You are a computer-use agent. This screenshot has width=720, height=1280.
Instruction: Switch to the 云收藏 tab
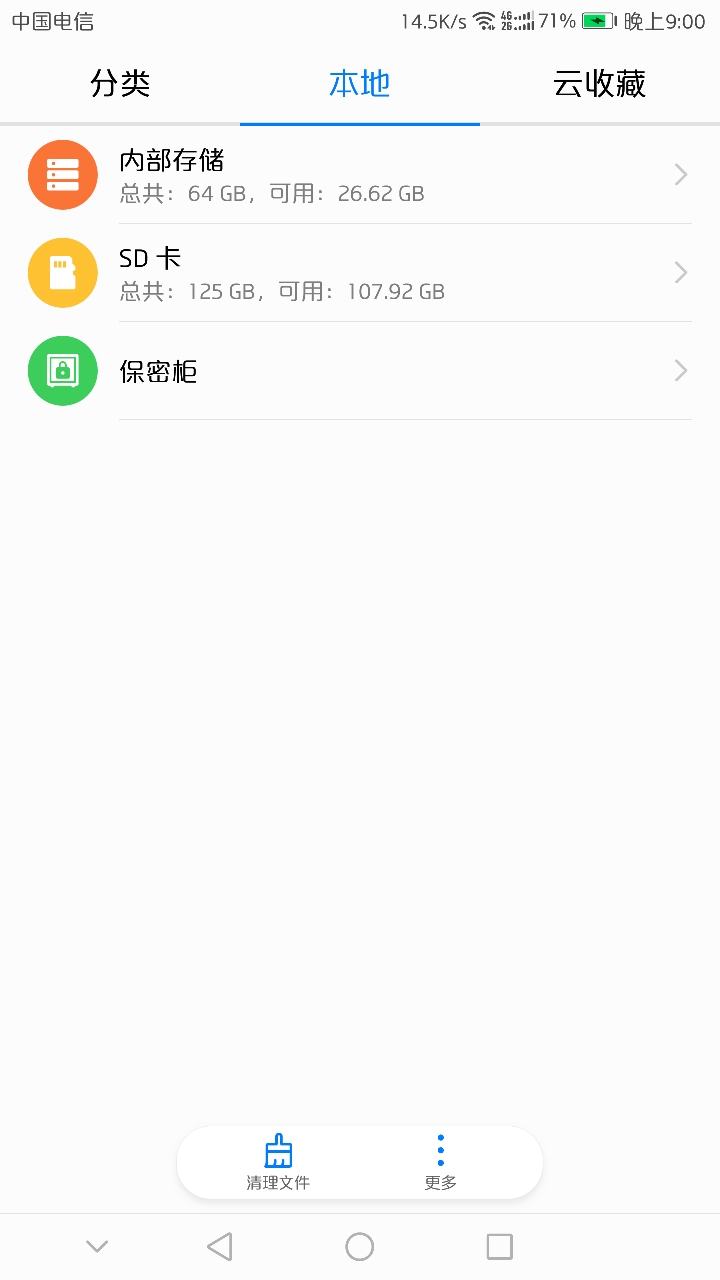[x=600, y=84]
